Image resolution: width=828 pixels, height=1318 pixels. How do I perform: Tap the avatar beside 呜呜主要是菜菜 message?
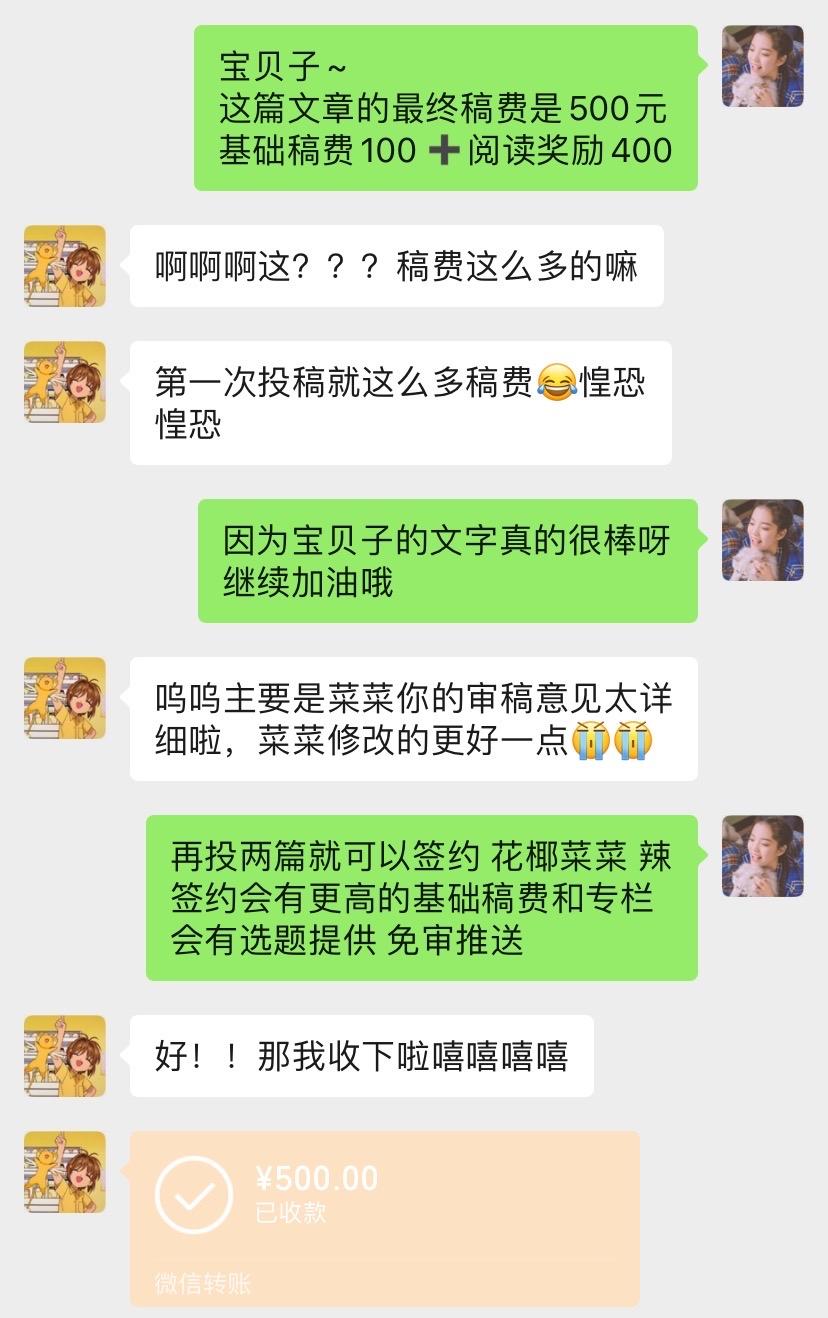coord(65,698)
